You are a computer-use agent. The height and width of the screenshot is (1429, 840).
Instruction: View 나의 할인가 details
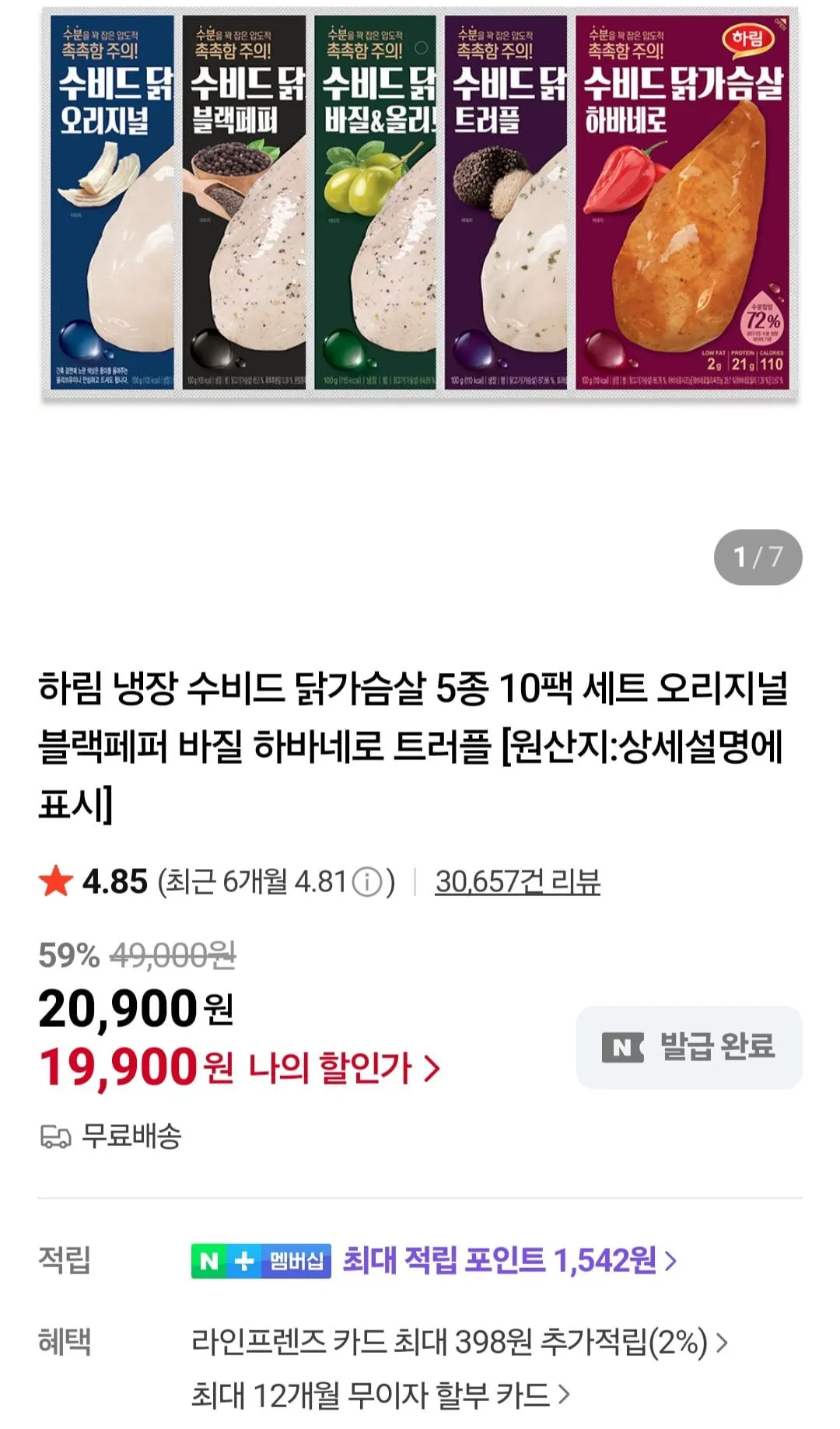pos(342,1068)
